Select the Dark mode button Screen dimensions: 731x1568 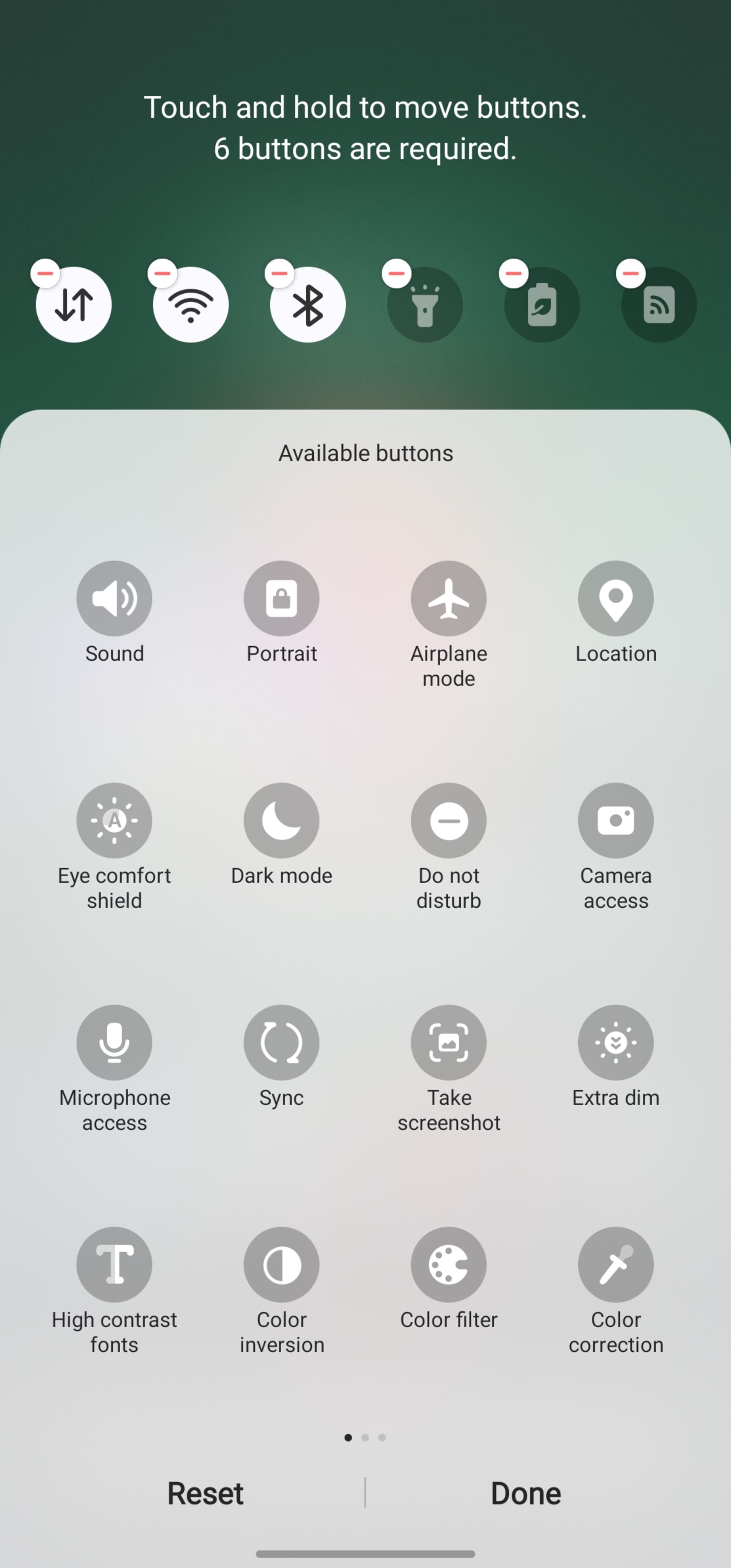click(x=281, y=820)
